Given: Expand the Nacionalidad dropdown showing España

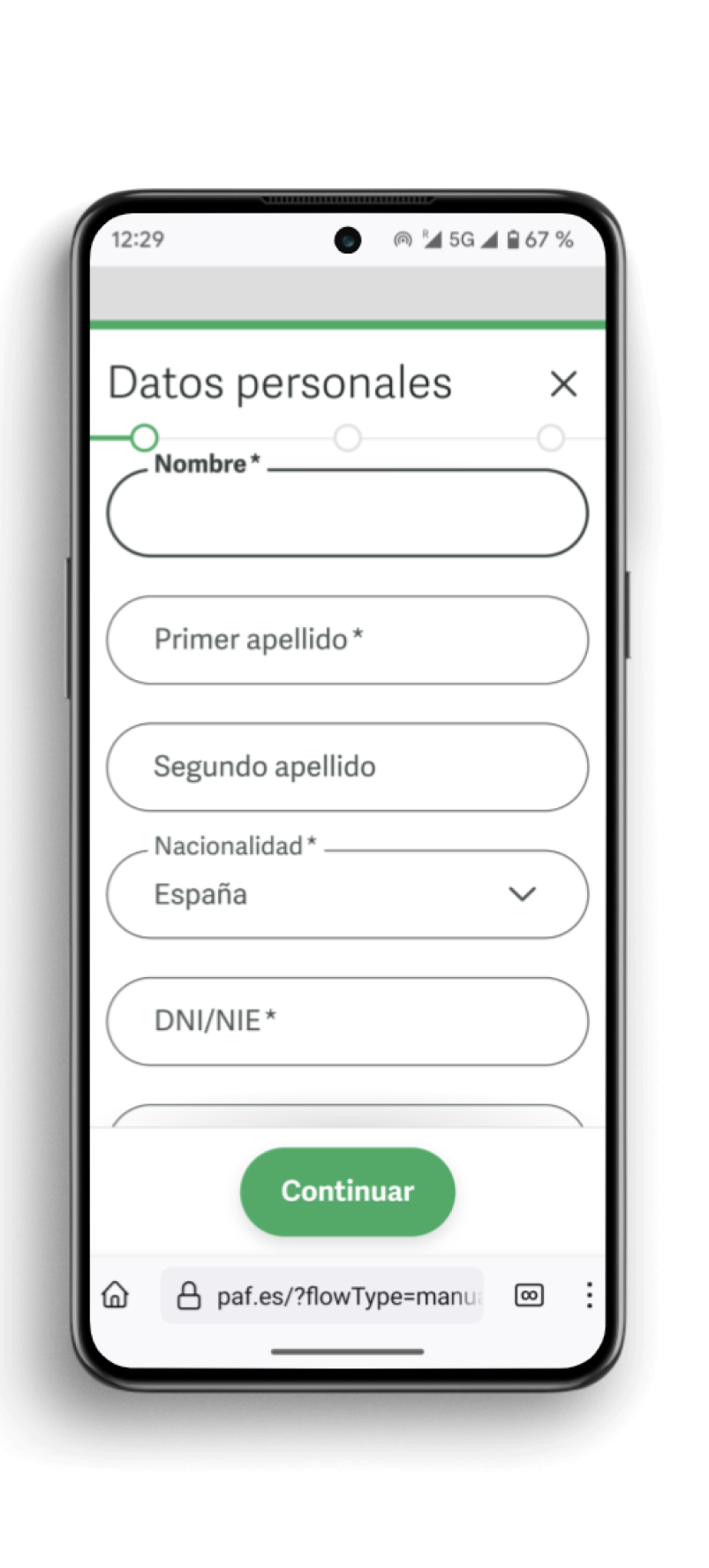Looking at the screenshot, I should (347, 894).
